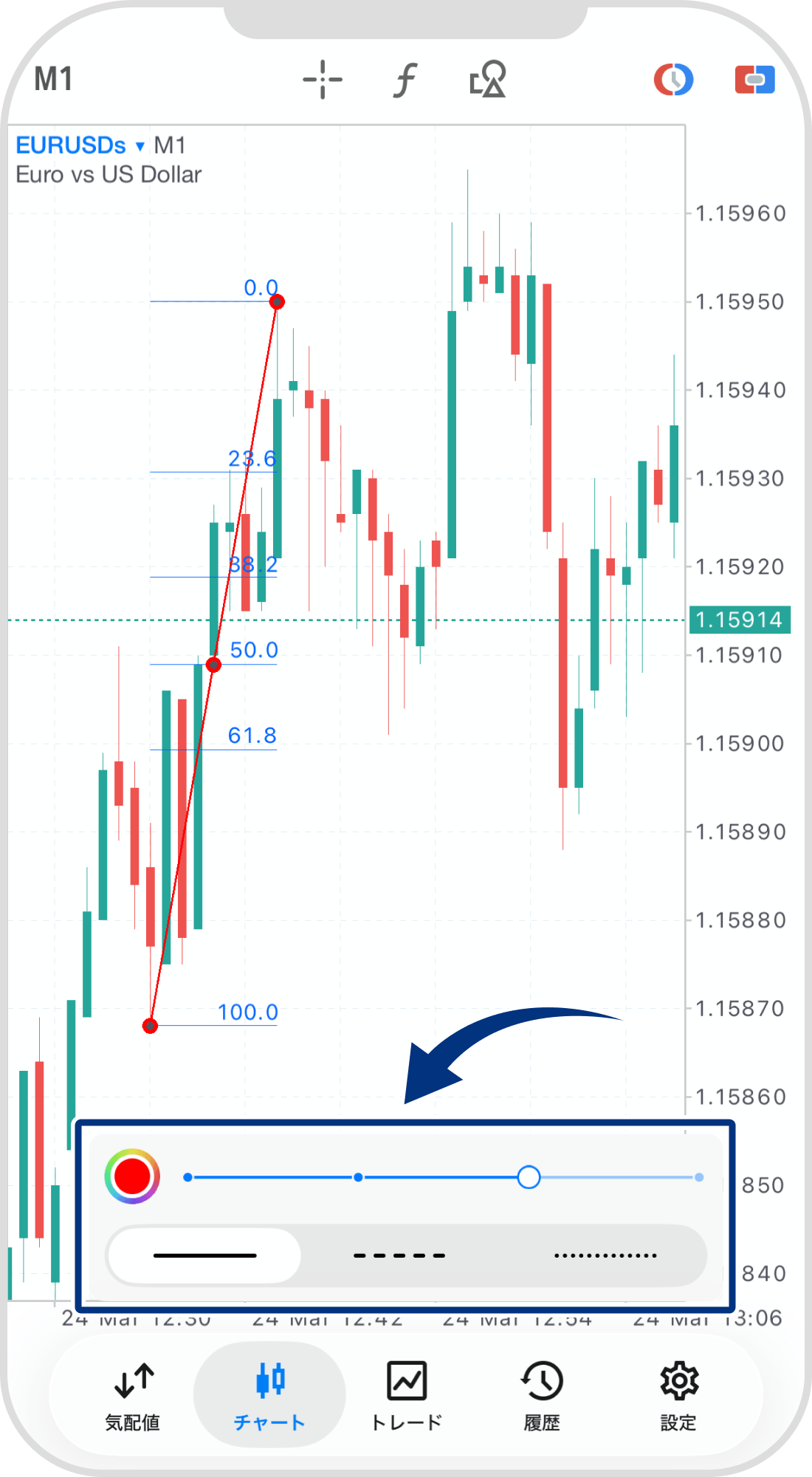Select the Fibonacci 0.0 anchor point

pos(277,301)
